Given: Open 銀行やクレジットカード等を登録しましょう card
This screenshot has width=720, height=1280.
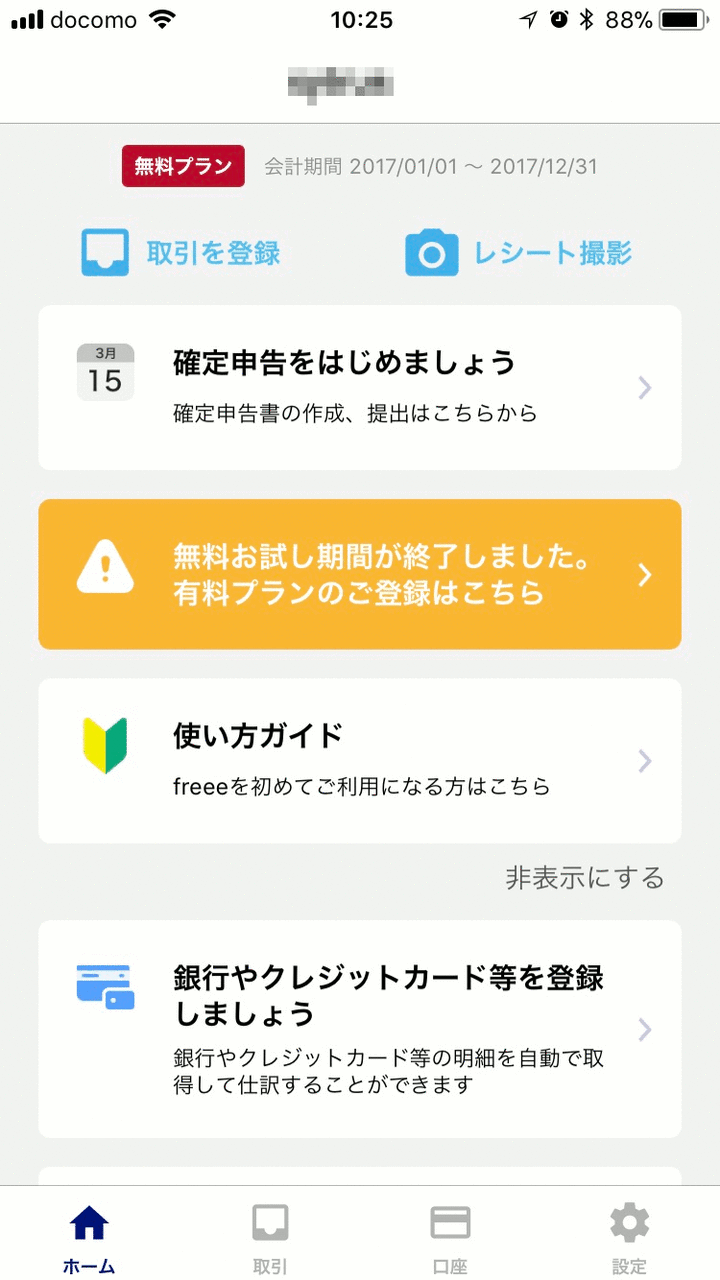Looking at the screenshot, I should pyautogui.click(x=360, y=1029).
